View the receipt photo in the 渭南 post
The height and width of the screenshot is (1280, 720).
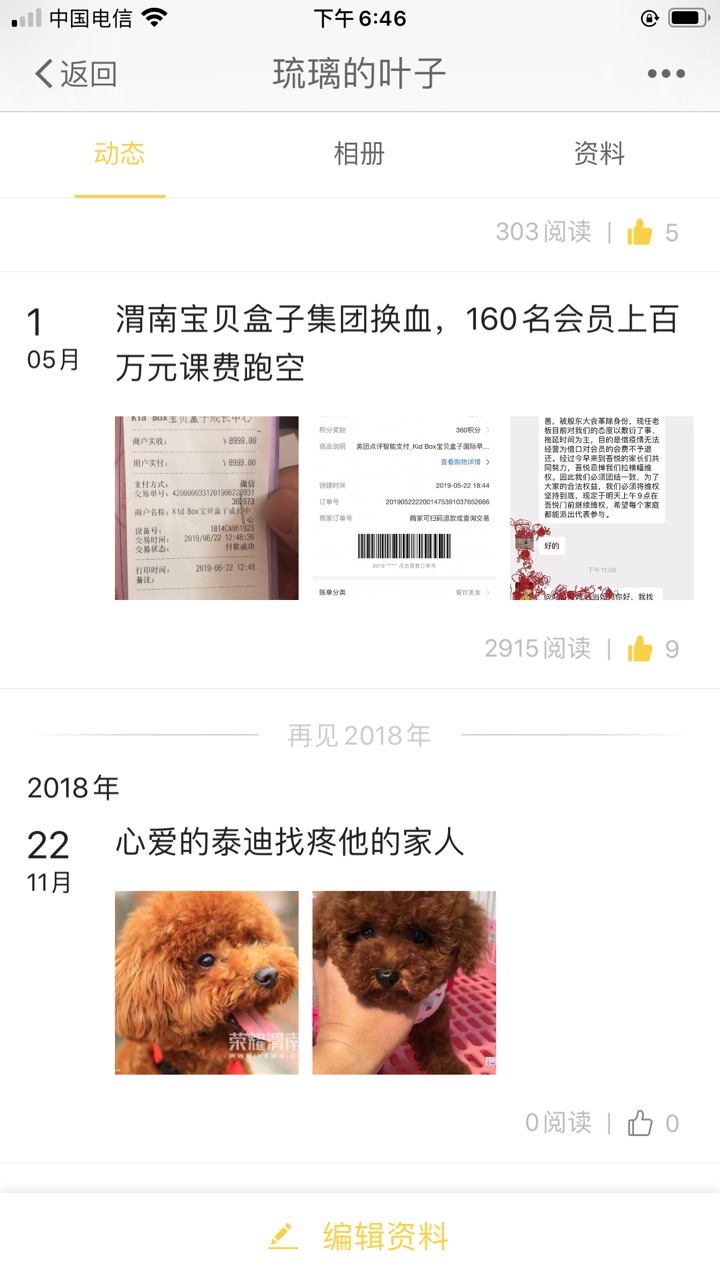point(207,508)
